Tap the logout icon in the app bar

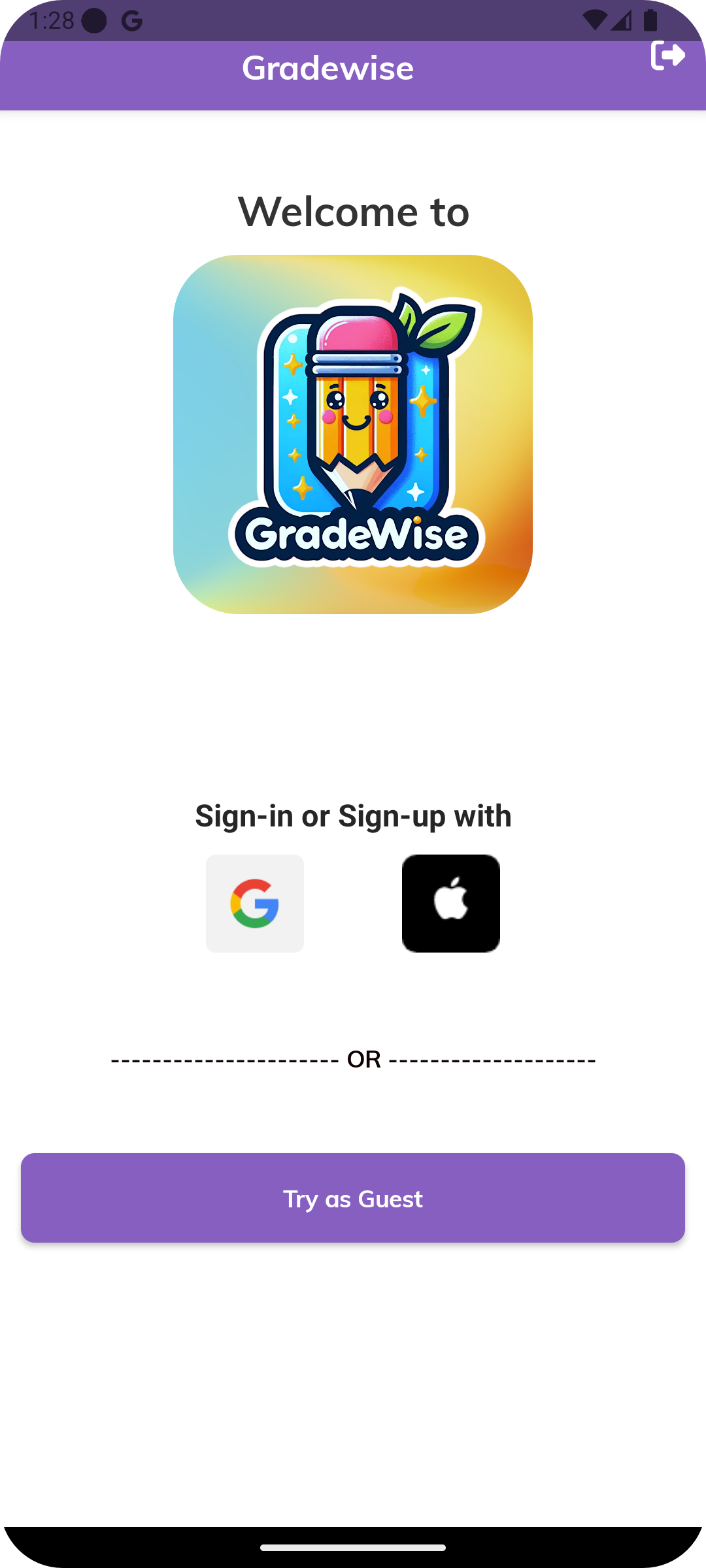click(667, 55)
